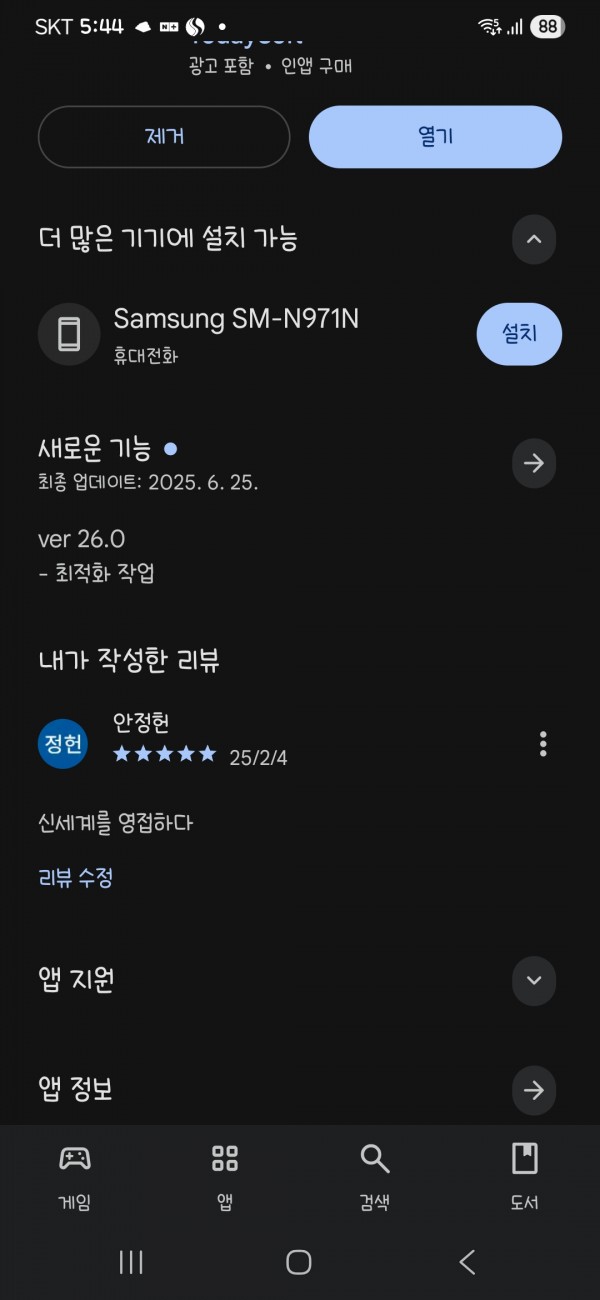The width and height of the screenshot is (600, 1300).
Task: Open the 앱 정보 arrow
Action: [x=534, y=1090]
